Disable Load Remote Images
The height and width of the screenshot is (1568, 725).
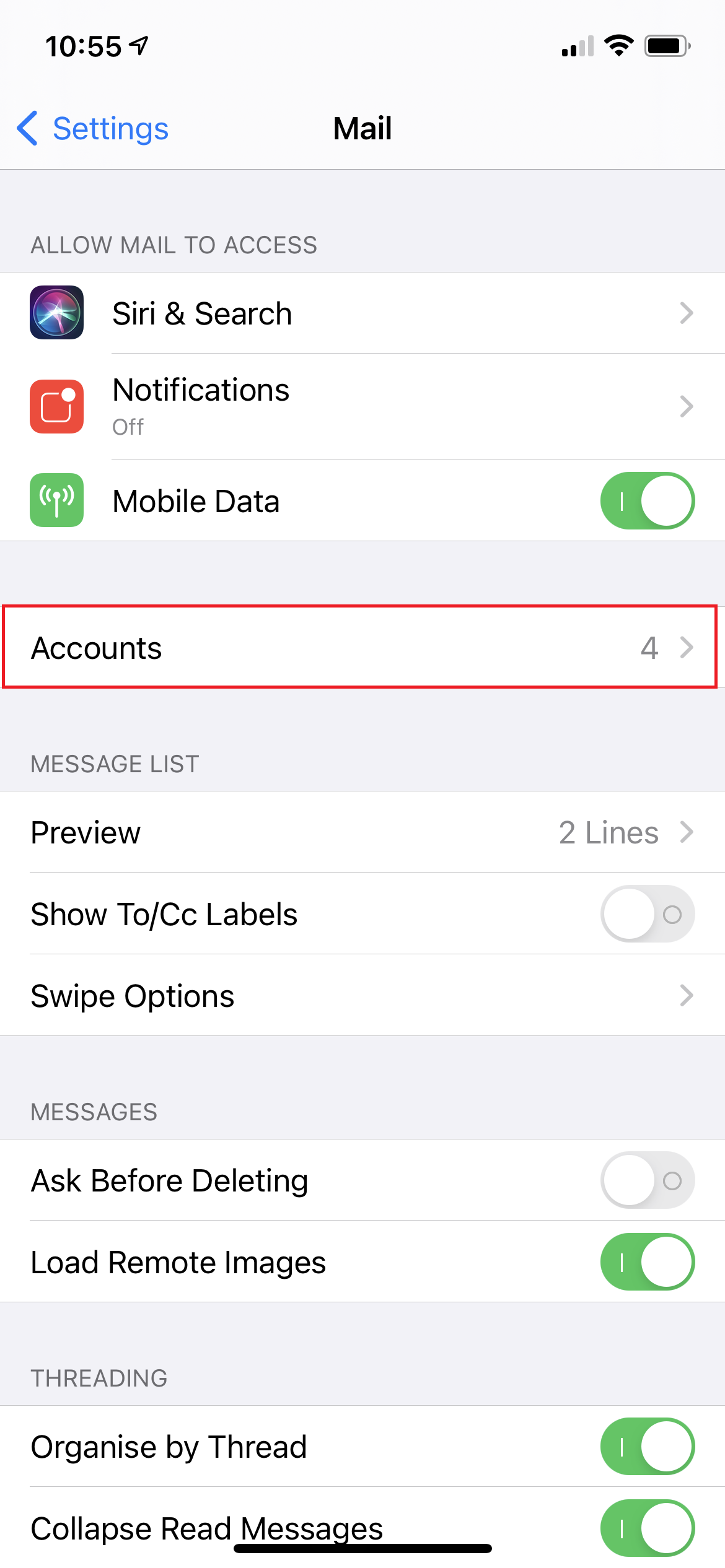tap(647, 1262)
